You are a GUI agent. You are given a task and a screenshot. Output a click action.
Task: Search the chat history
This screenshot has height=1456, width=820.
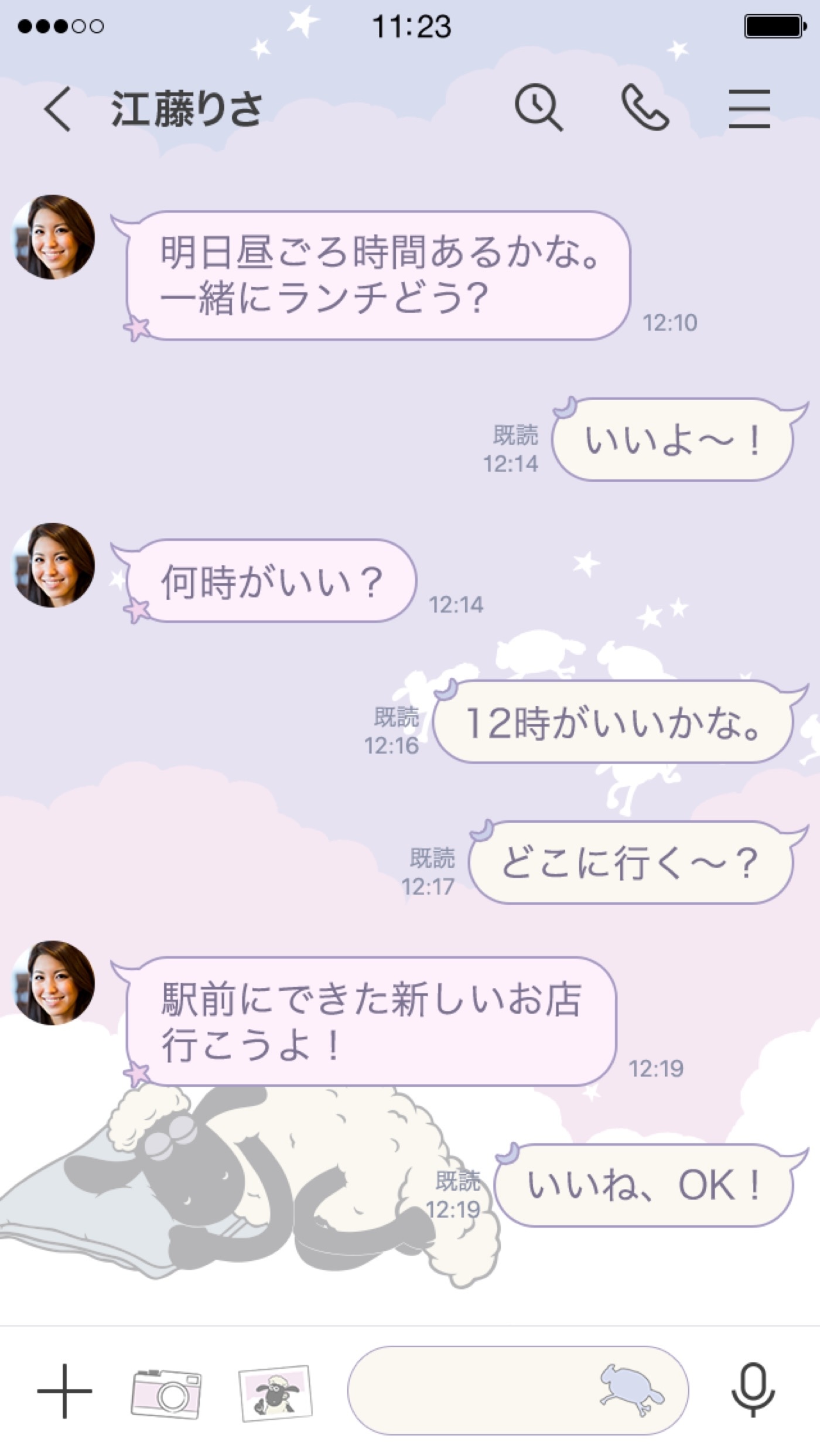[x=538, y=108]
